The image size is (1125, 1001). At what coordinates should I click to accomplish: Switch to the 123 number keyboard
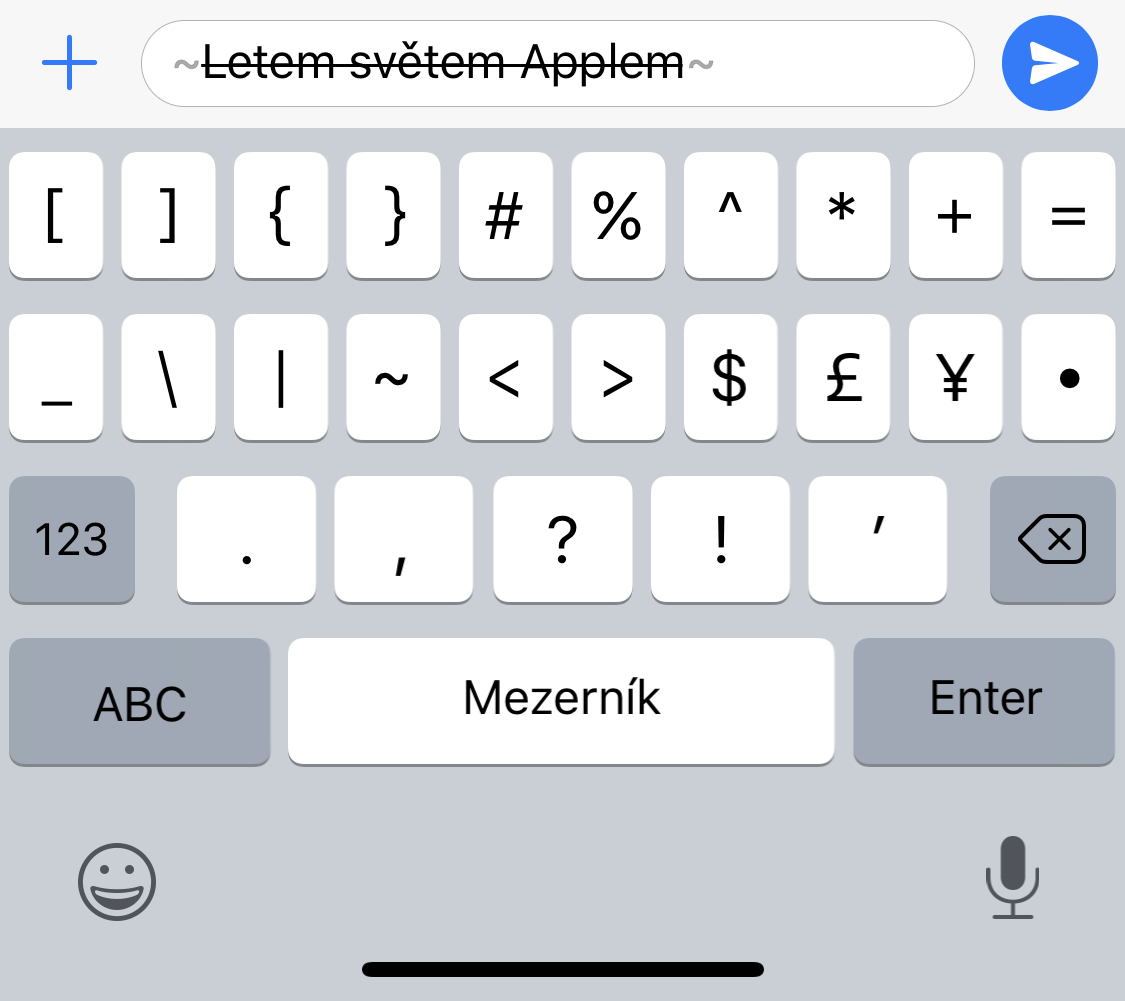(71, 540)
